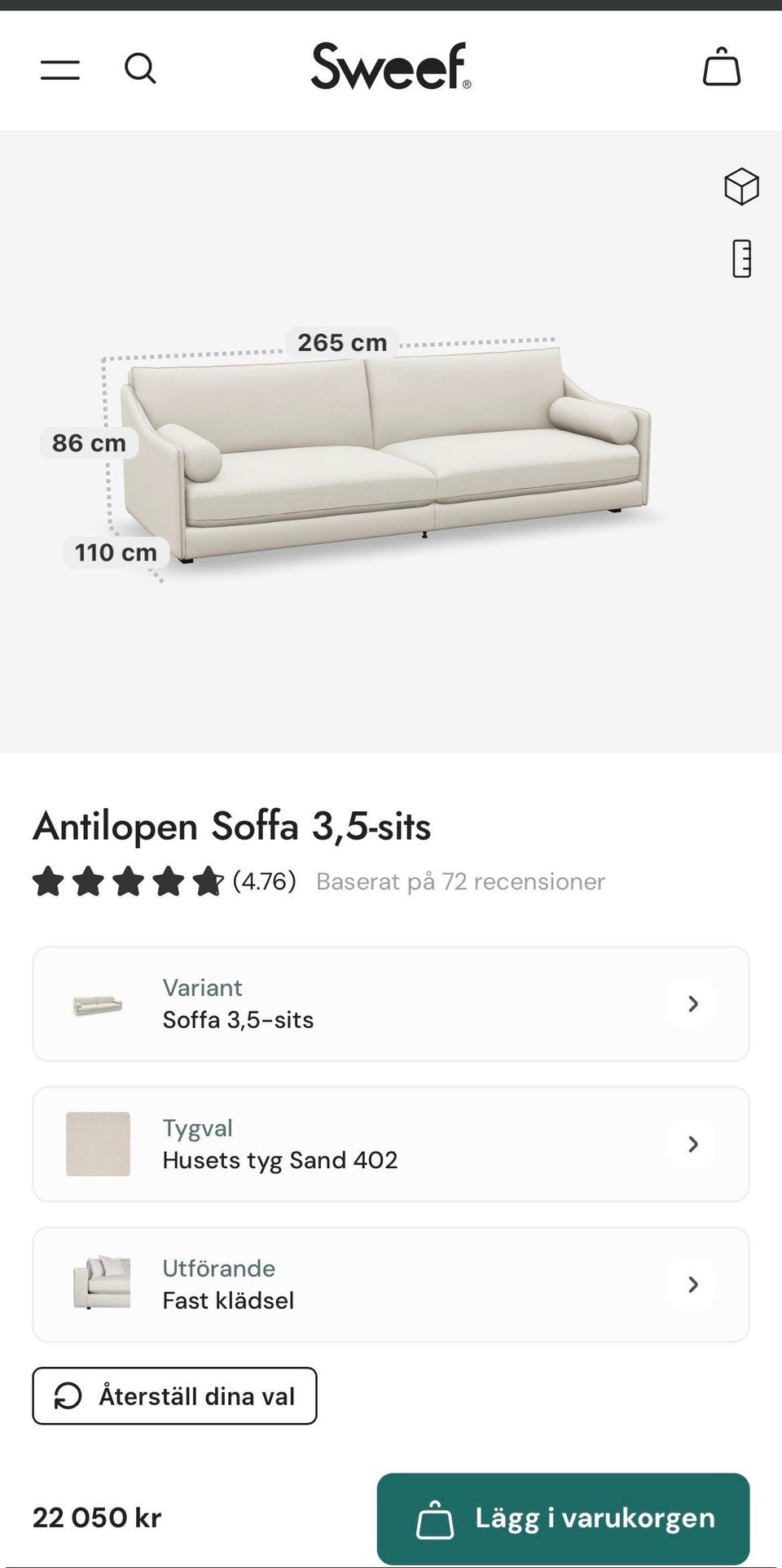Click the corner sofa icon next to Utförande
Image resolution: width=782 pixels, height=1568 pixels.
click(x=102, y=1284)
